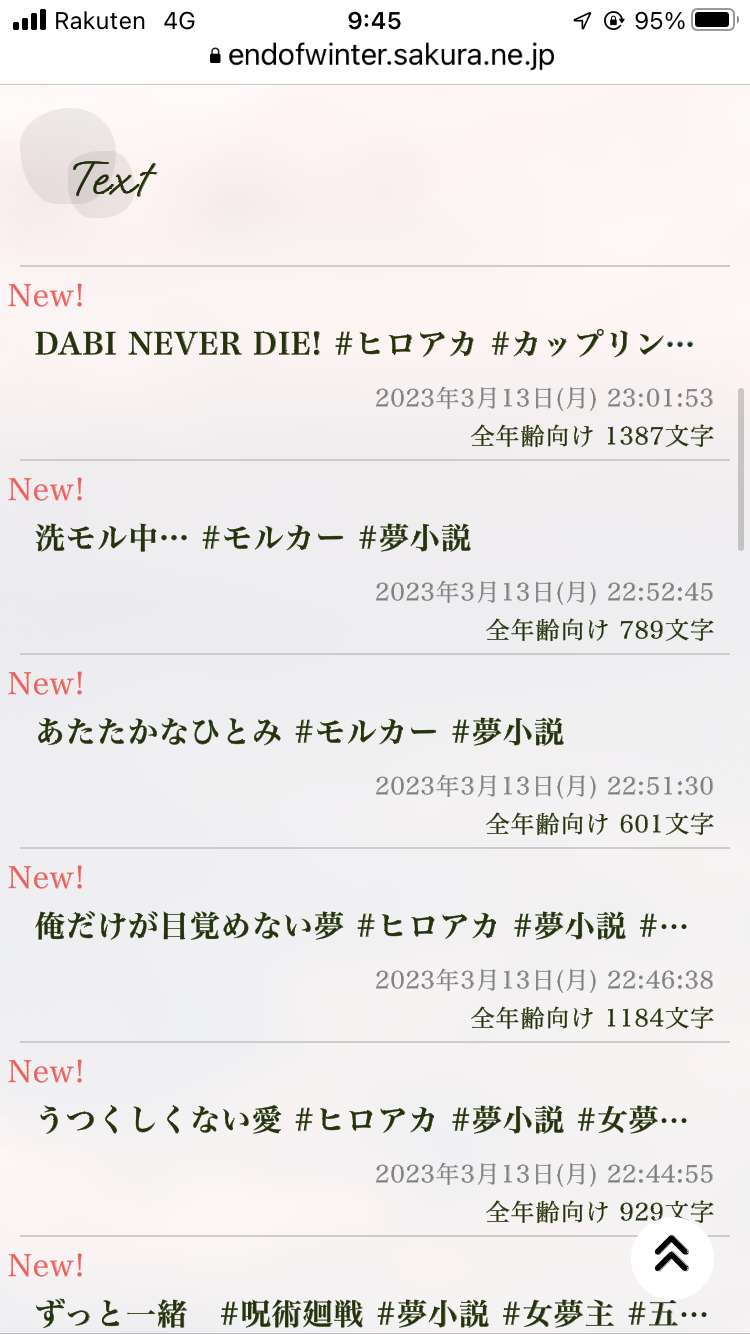Open the ずっと一緒 story entry
750x1334 pixels.
[x=372, y=1313]
